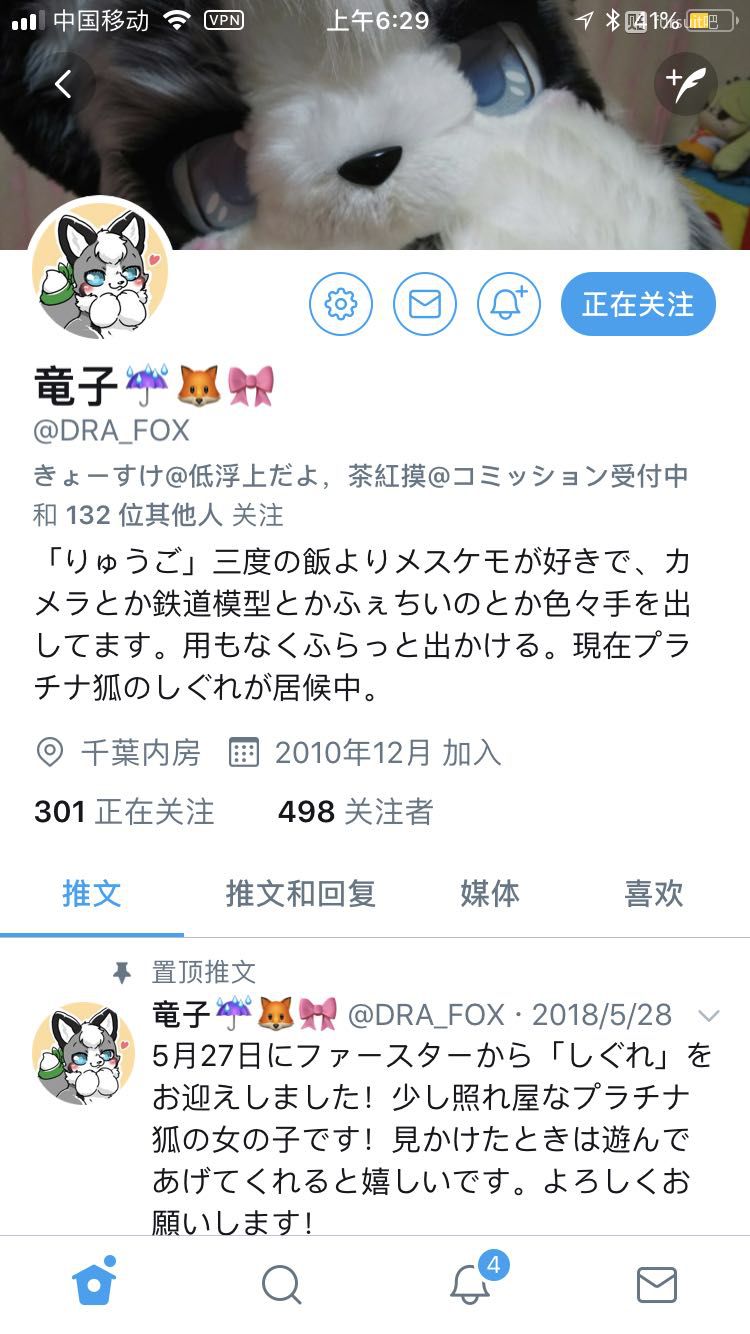Open notifications tab with badge 4
The image size is (750, 1334).
[x=469, y=1284]
